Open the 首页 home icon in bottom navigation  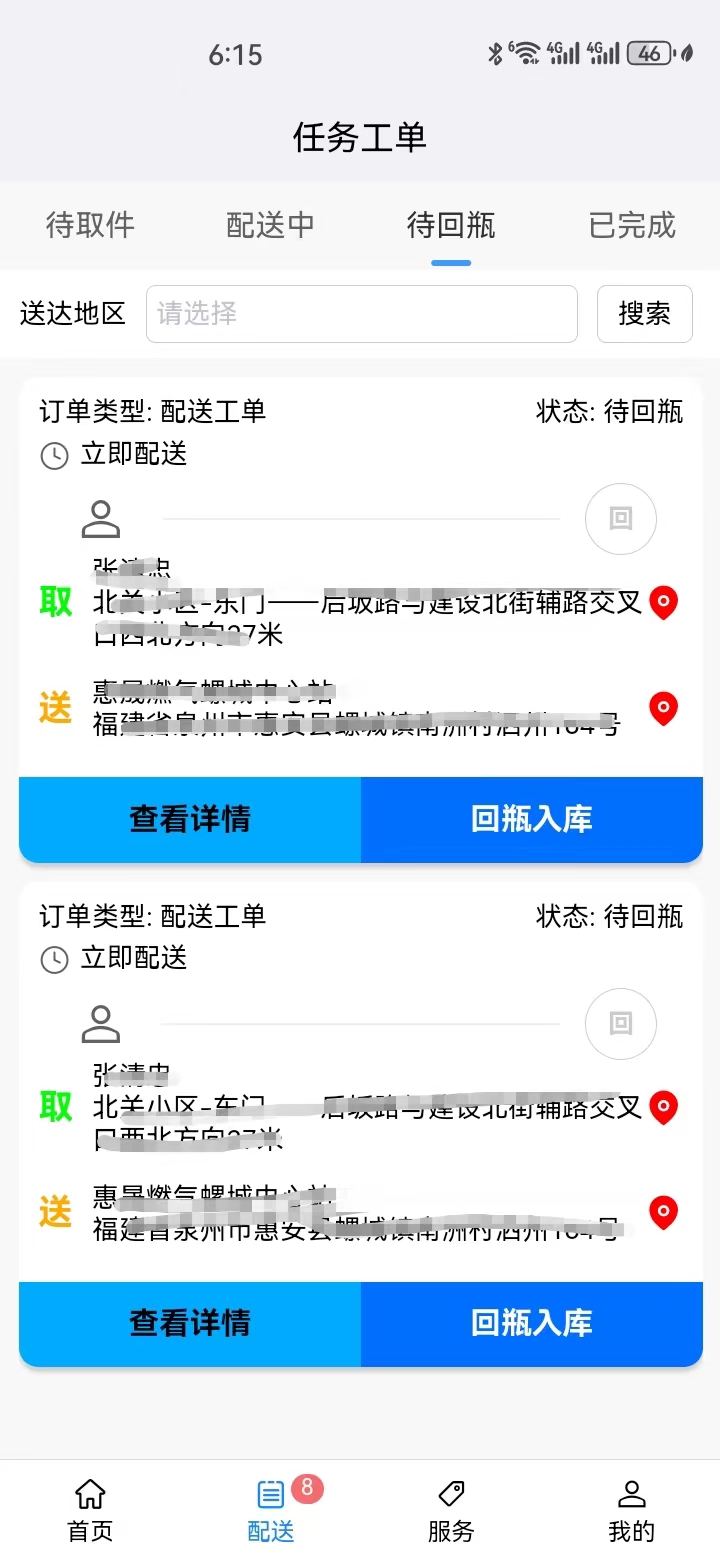pos(90,1505)
